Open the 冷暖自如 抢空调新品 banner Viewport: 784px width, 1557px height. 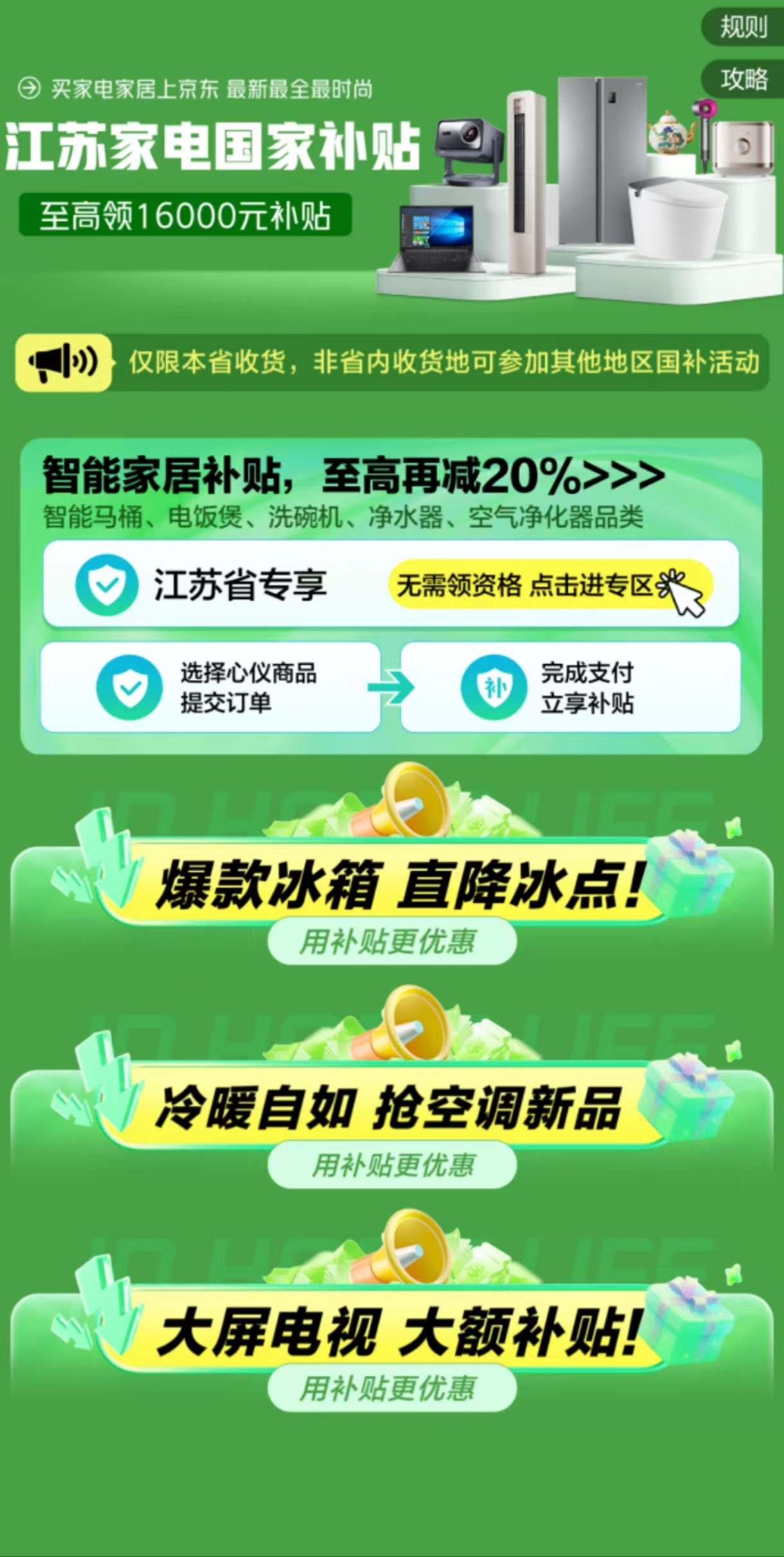point(389,1108)
